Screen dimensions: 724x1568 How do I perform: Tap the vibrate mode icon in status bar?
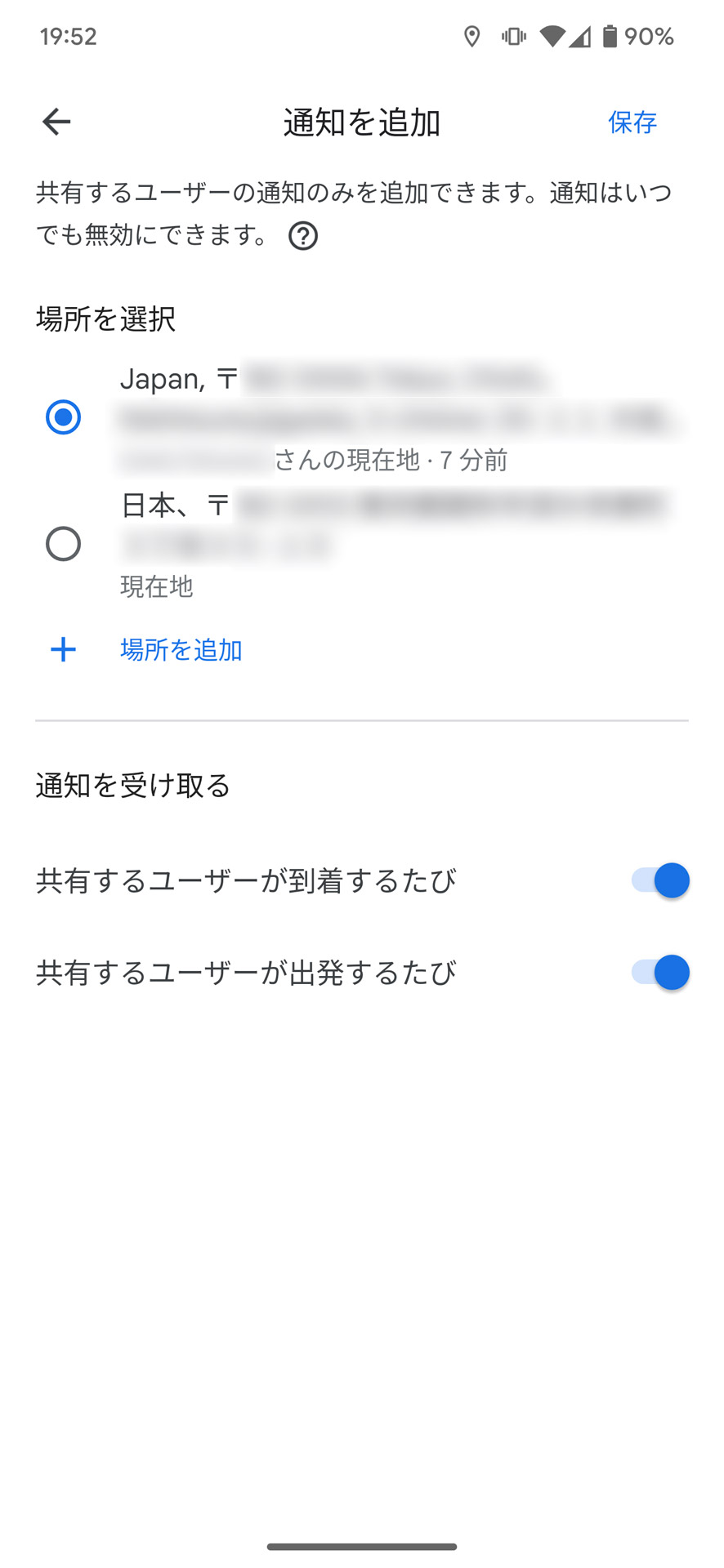(512, 36)
